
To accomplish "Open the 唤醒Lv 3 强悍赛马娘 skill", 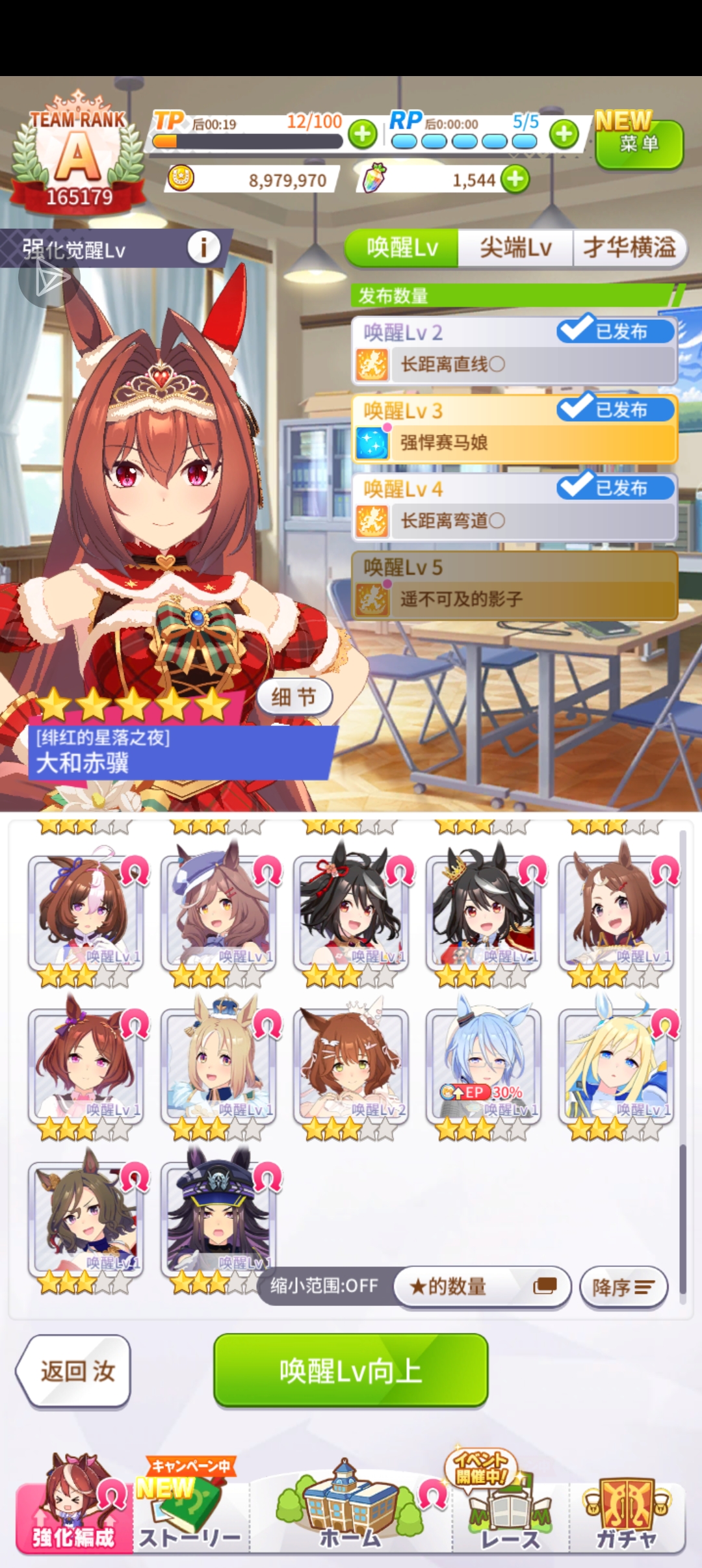I will pos(514,429).
